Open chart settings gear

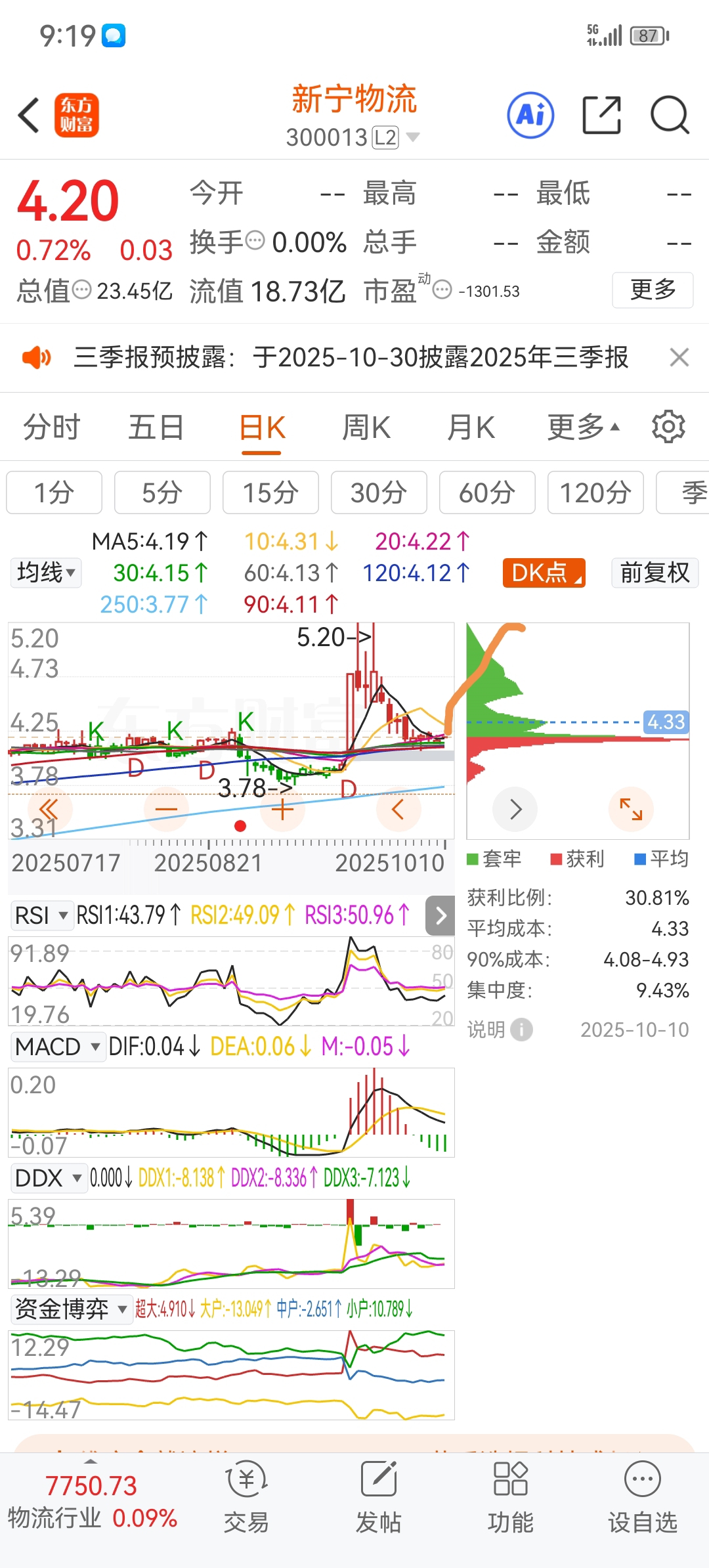[x=668, y=427]
